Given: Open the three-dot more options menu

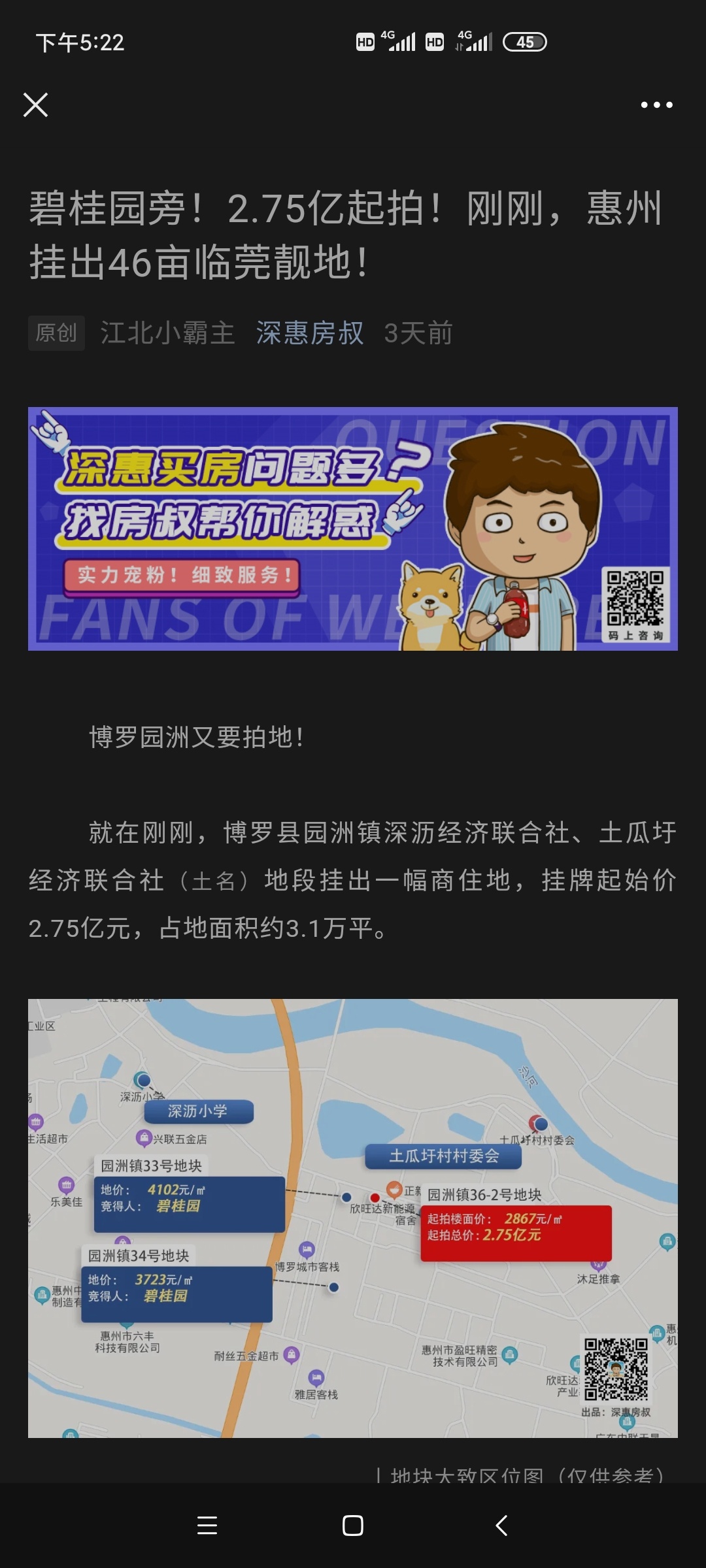Looking at the screenshot, I should [656, 105].
